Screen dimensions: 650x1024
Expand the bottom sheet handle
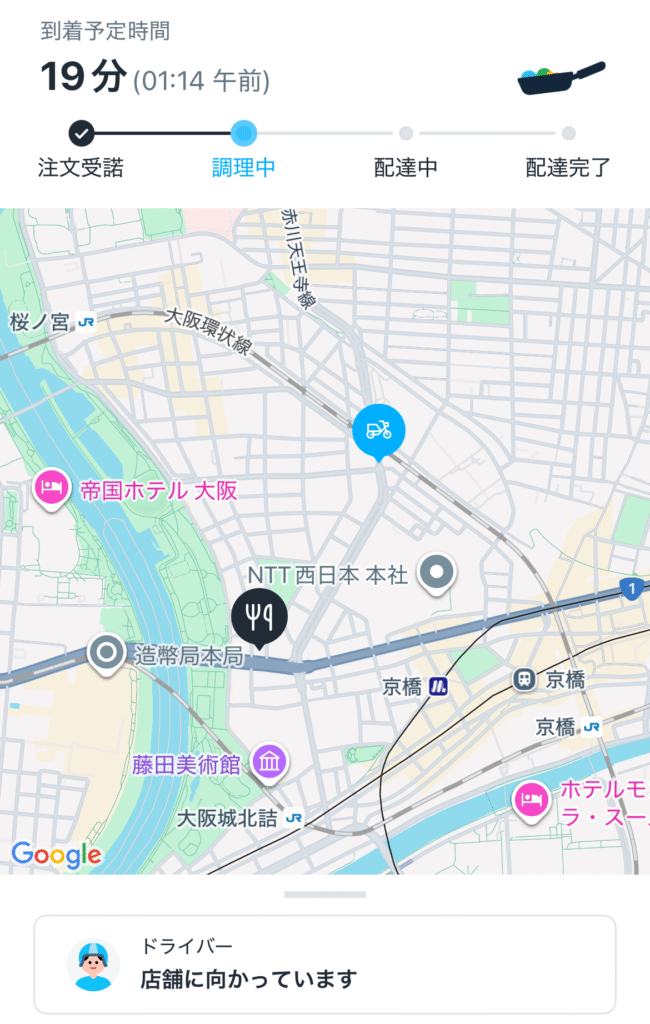[325, 894]
